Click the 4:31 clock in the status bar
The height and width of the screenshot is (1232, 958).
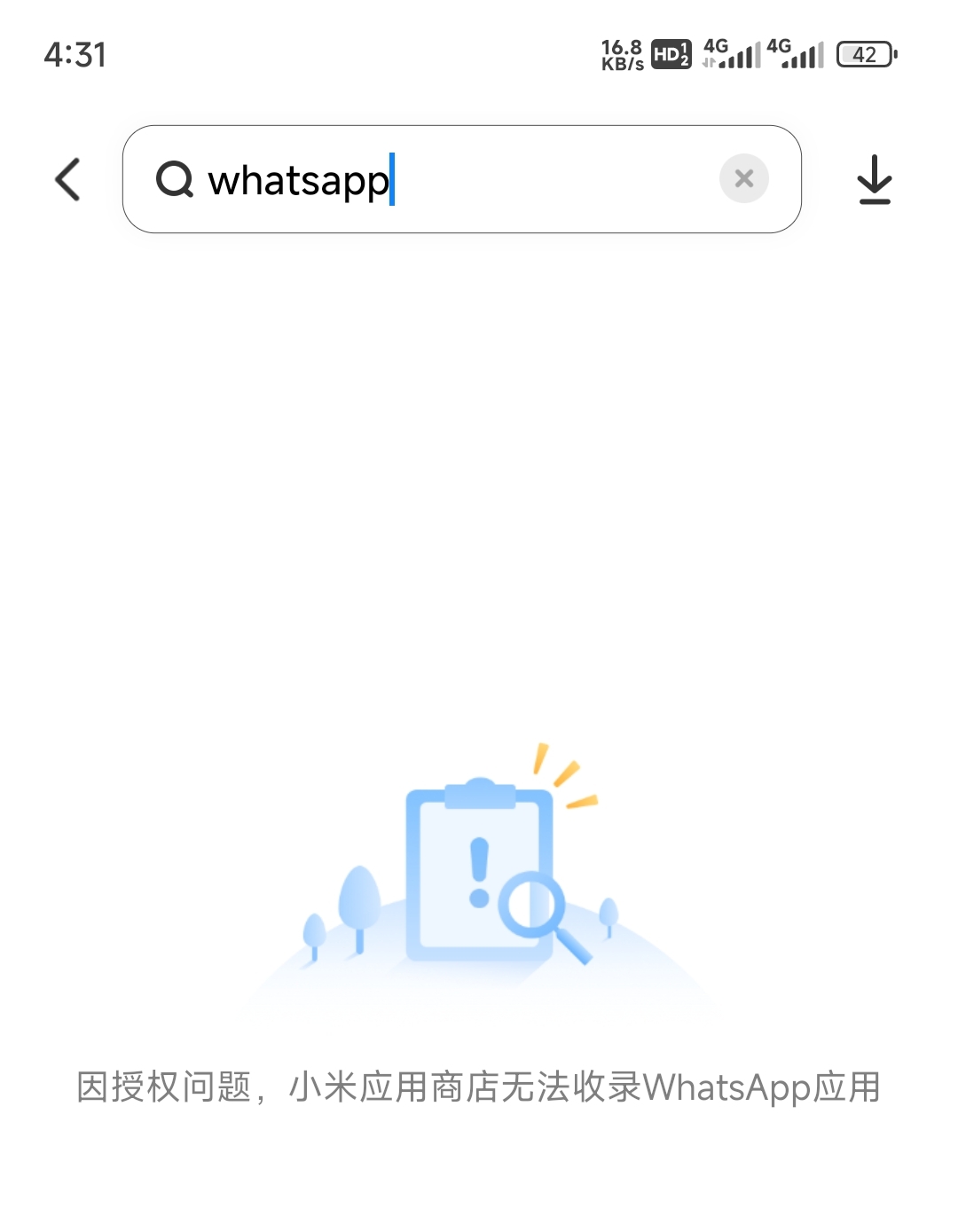click(75, 53)
